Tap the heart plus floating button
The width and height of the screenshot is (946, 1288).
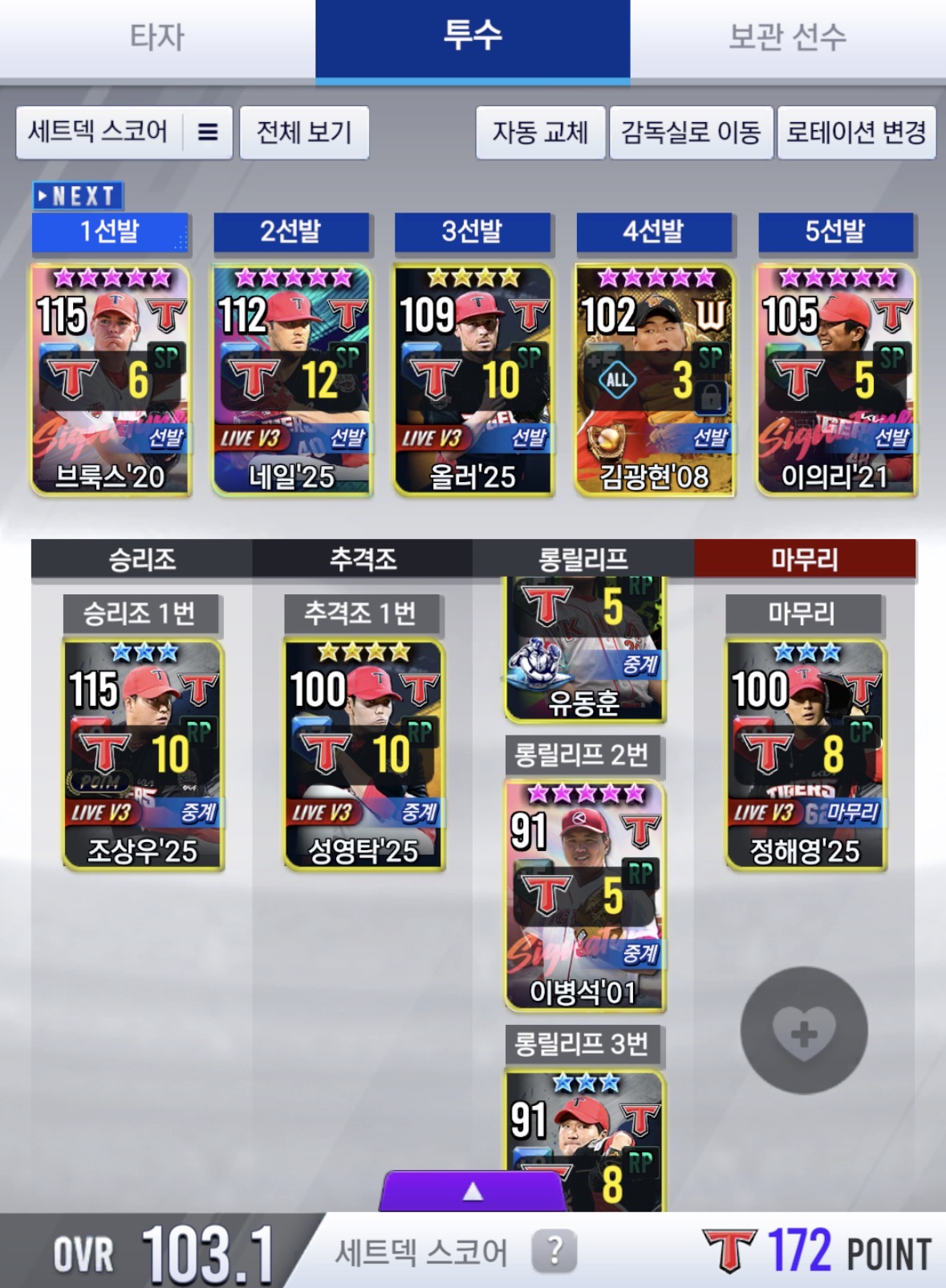804,1031
